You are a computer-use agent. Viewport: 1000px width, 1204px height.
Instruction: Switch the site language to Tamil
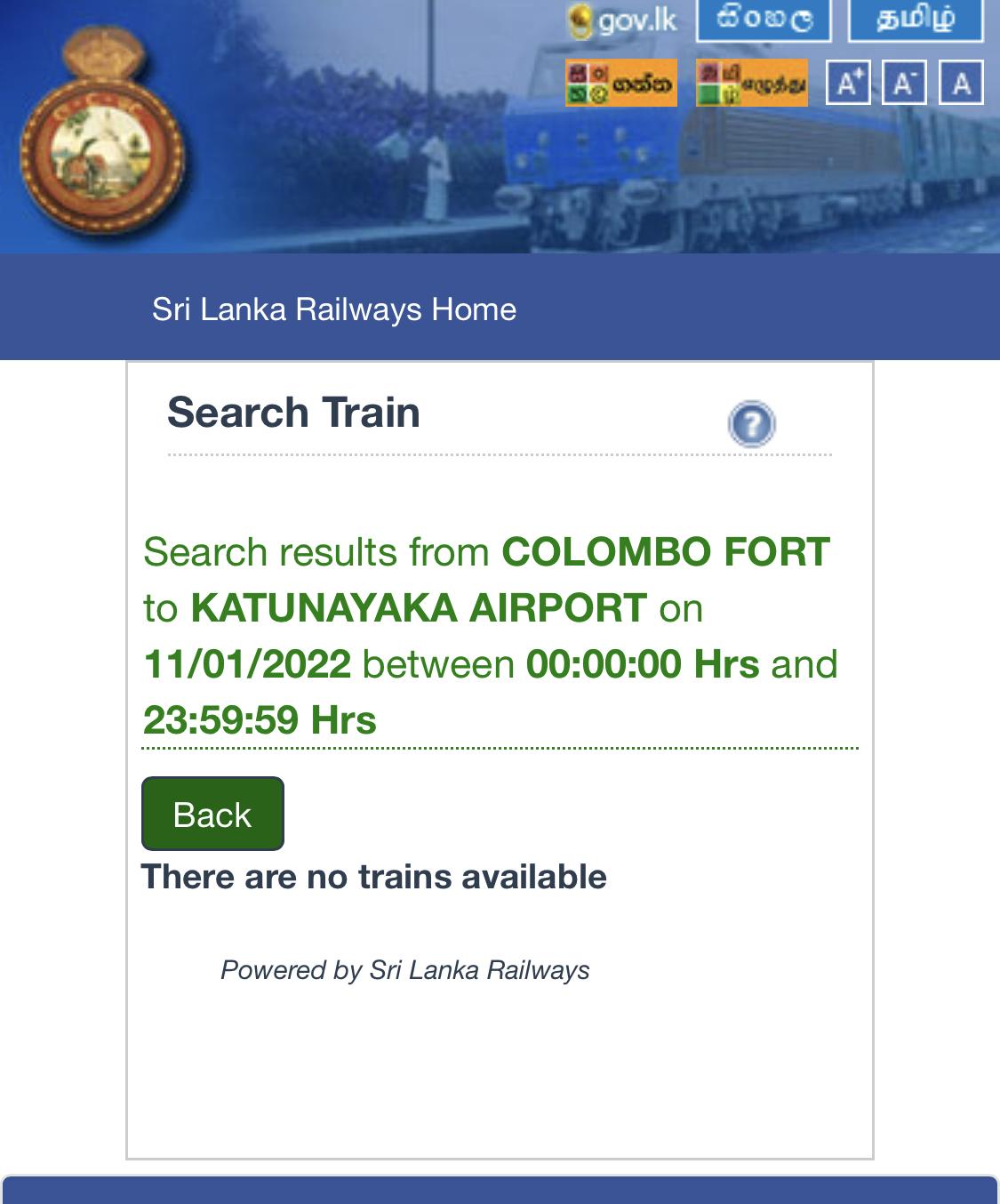[916, 20]
